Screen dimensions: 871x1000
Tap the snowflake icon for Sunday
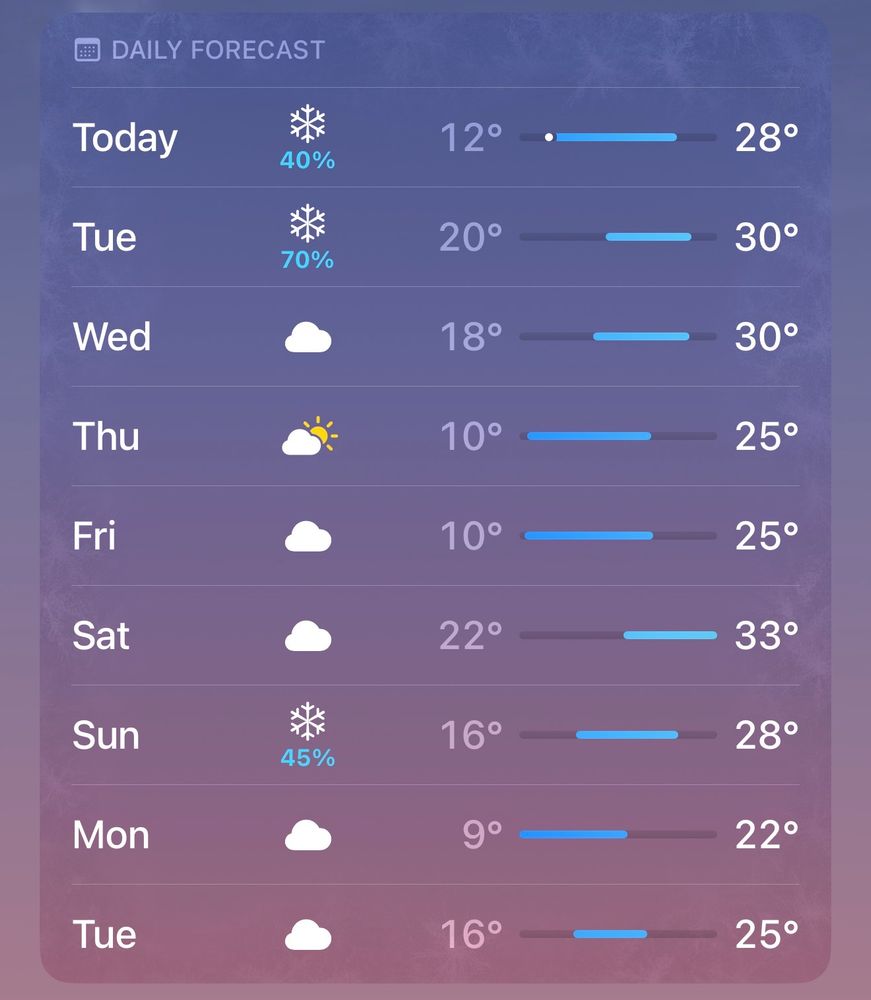pos(308,724)
